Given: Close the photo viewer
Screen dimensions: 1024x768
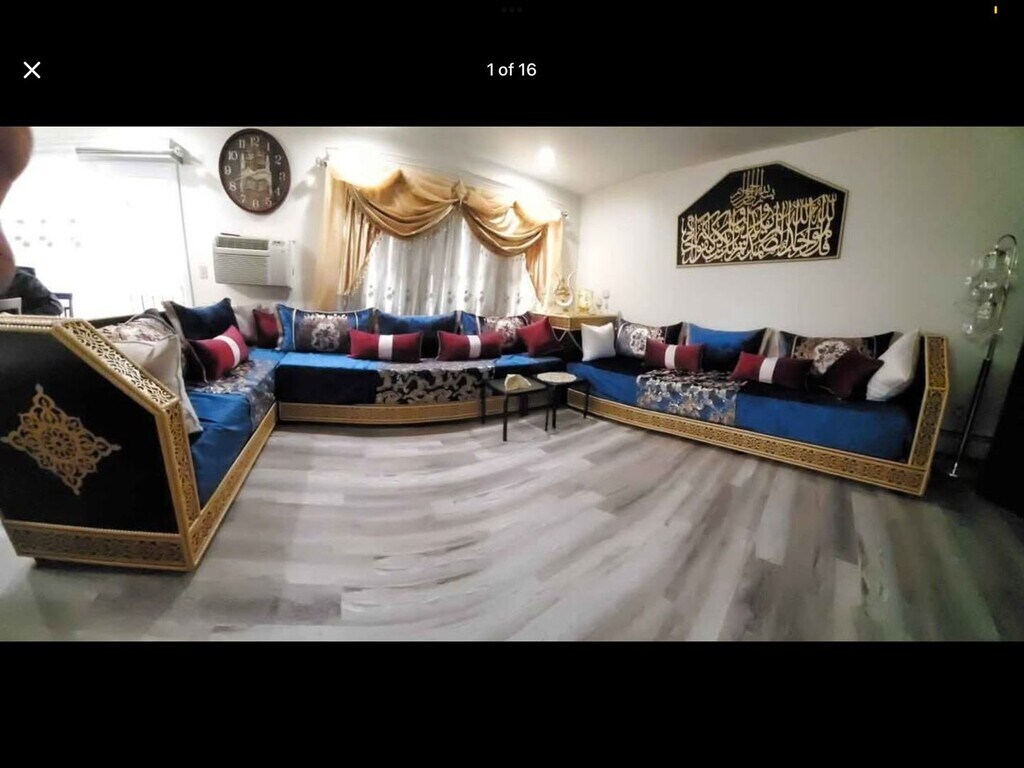Looking at the screenshot, I should point(32,70).
